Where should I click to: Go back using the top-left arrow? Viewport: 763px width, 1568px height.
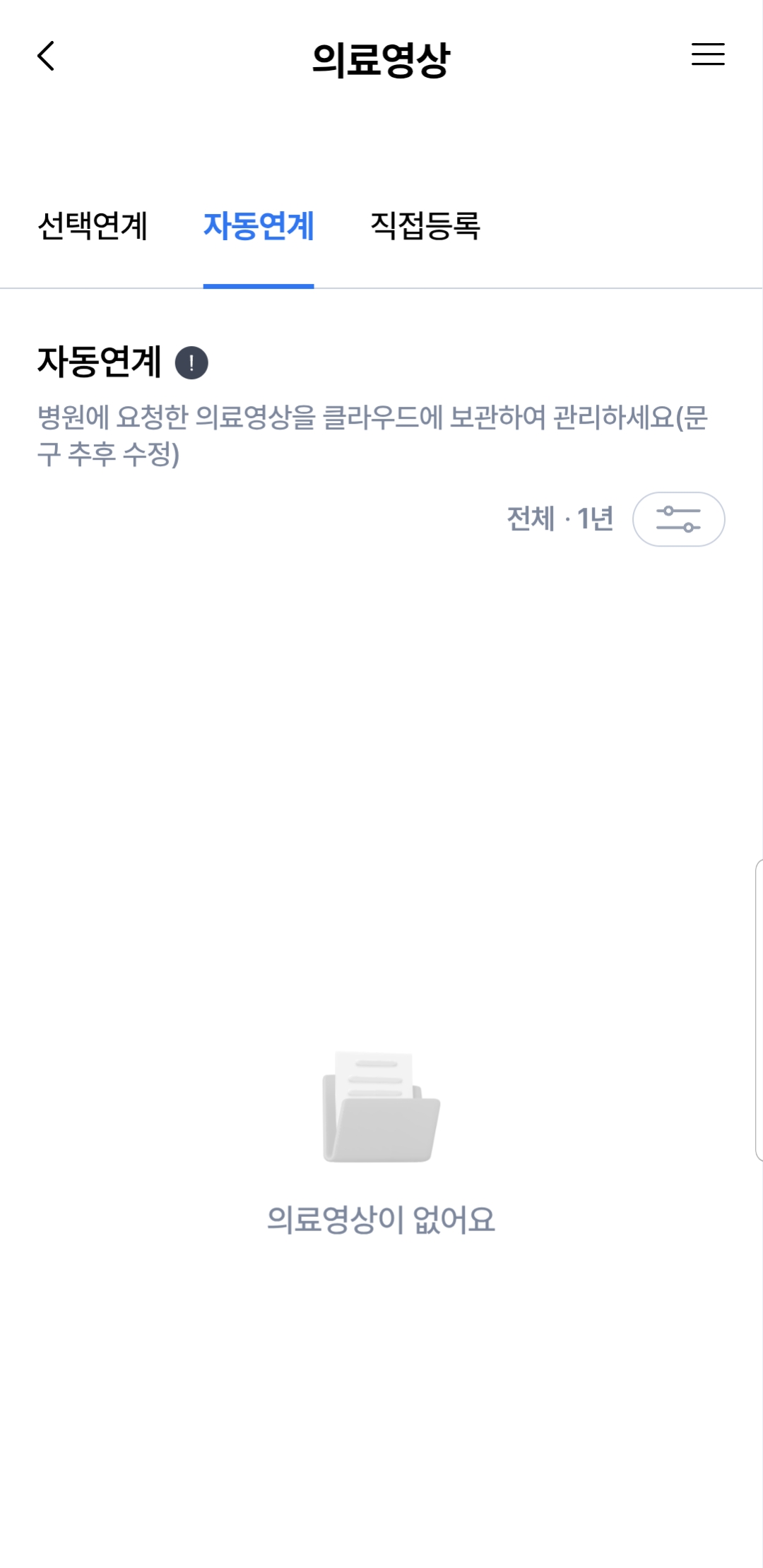point(46,56)
